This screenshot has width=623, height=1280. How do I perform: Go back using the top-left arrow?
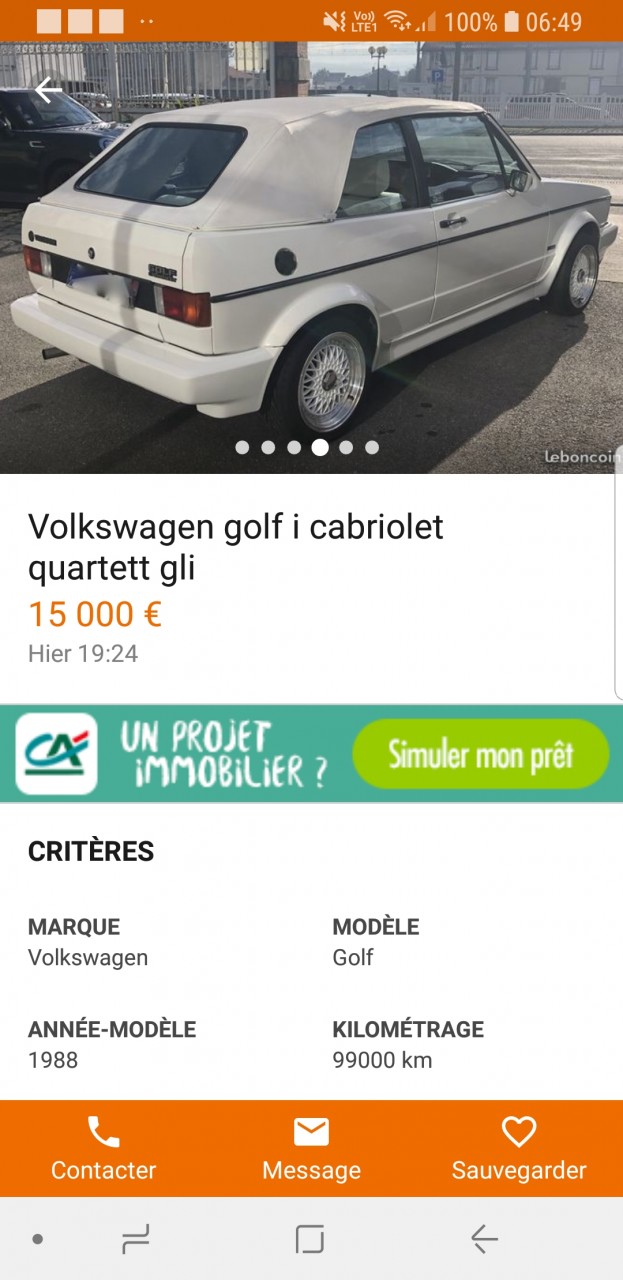coord(48,90)
